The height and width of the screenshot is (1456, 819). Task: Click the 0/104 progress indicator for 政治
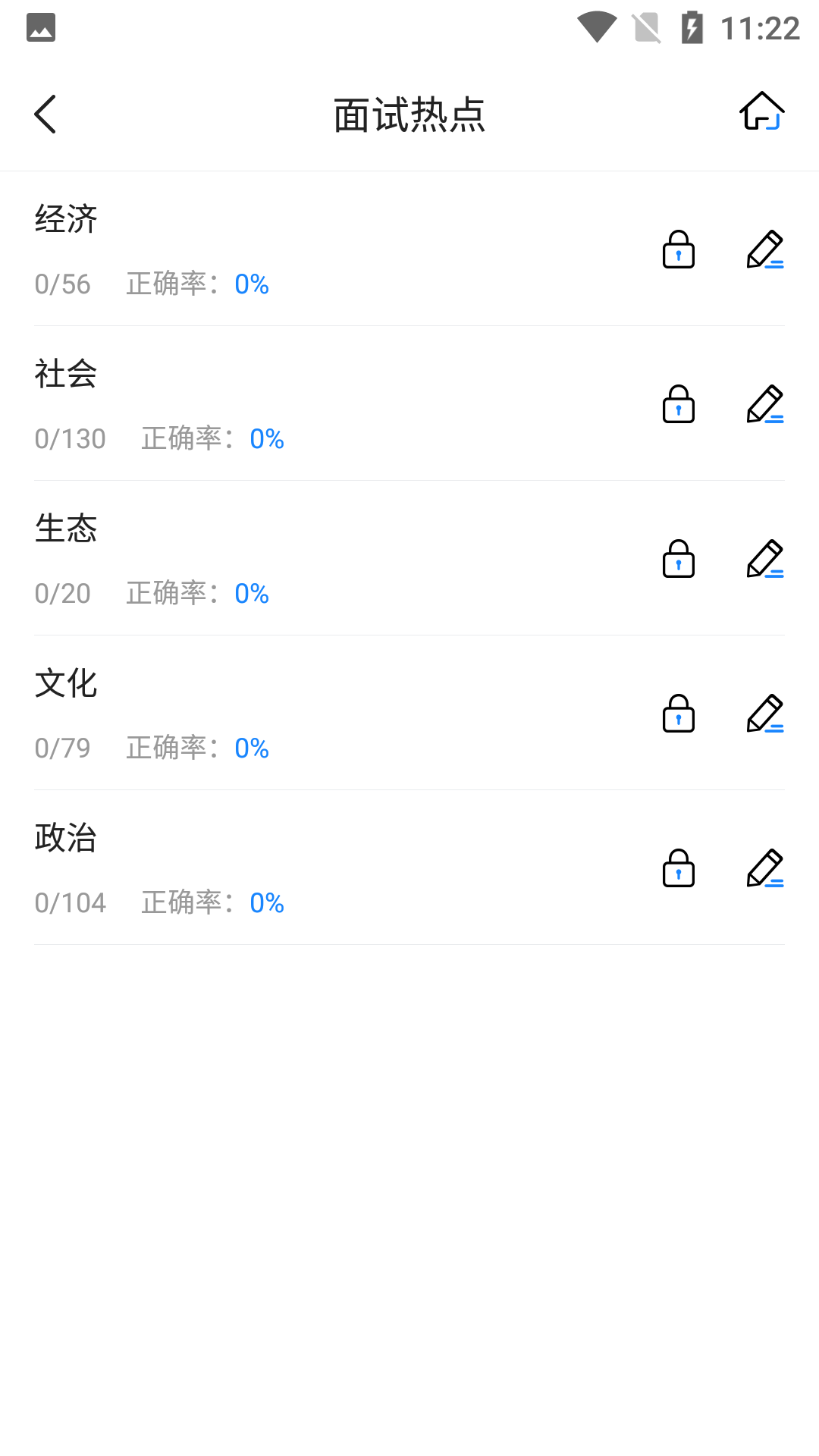(x=70, y=902)
